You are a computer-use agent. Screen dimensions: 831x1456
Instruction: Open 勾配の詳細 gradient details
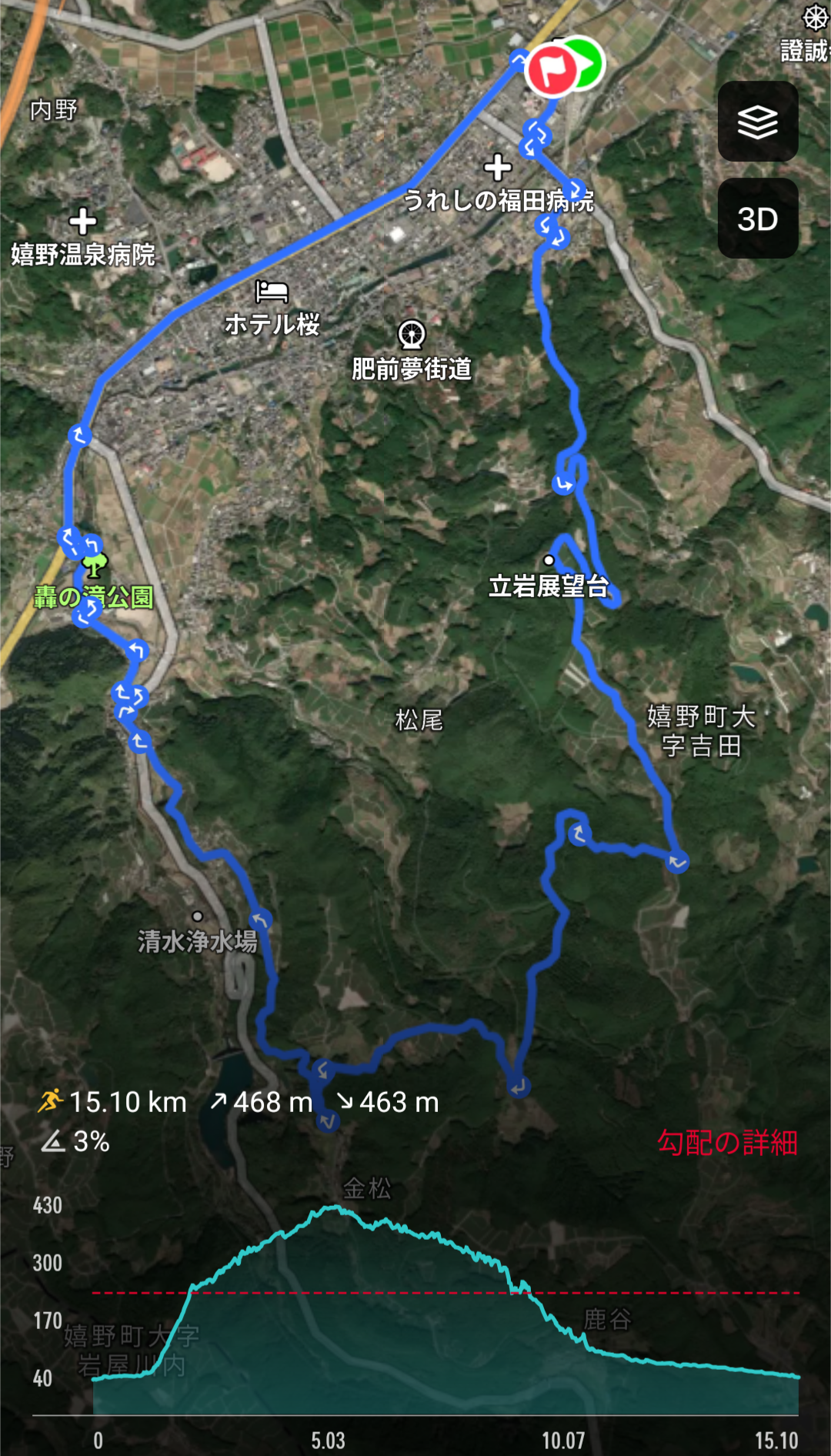pyautogui.click(x=727, y=1143)
